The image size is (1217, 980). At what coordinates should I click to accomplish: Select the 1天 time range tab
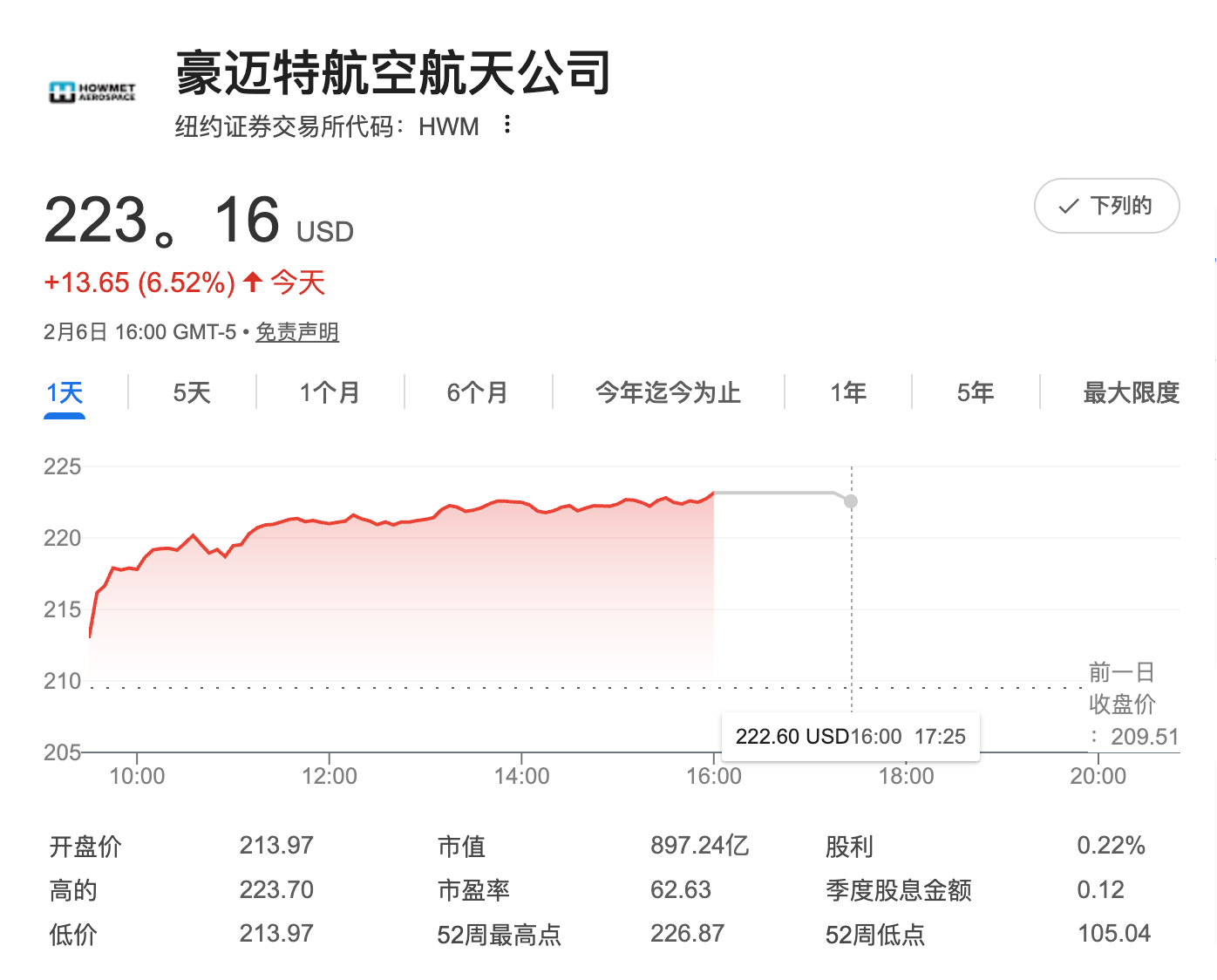[65, 393]
